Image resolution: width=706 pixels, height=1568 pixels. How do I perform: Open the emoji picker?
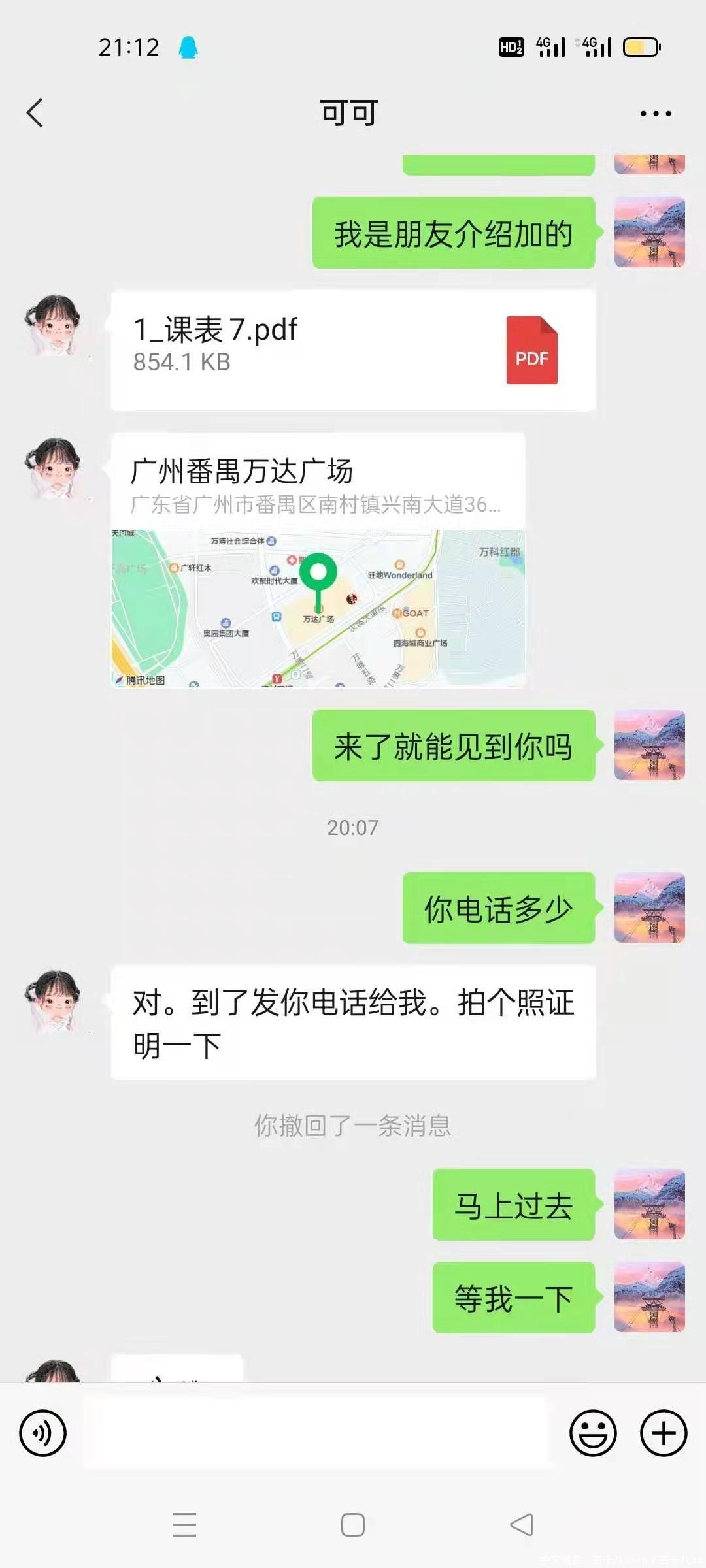593,1433
